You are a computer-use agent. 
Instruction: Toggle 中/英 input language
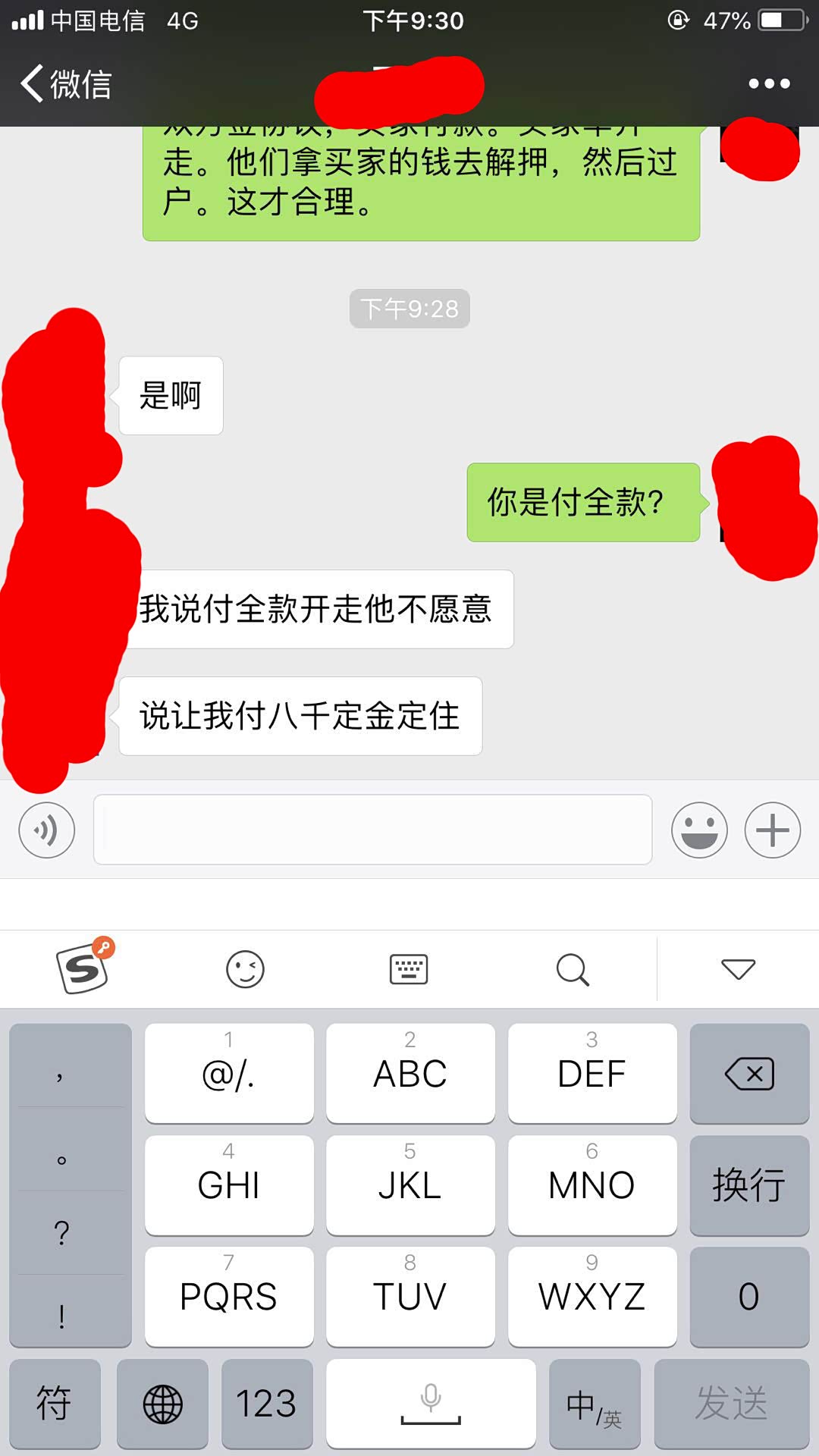coord(595,1404)
